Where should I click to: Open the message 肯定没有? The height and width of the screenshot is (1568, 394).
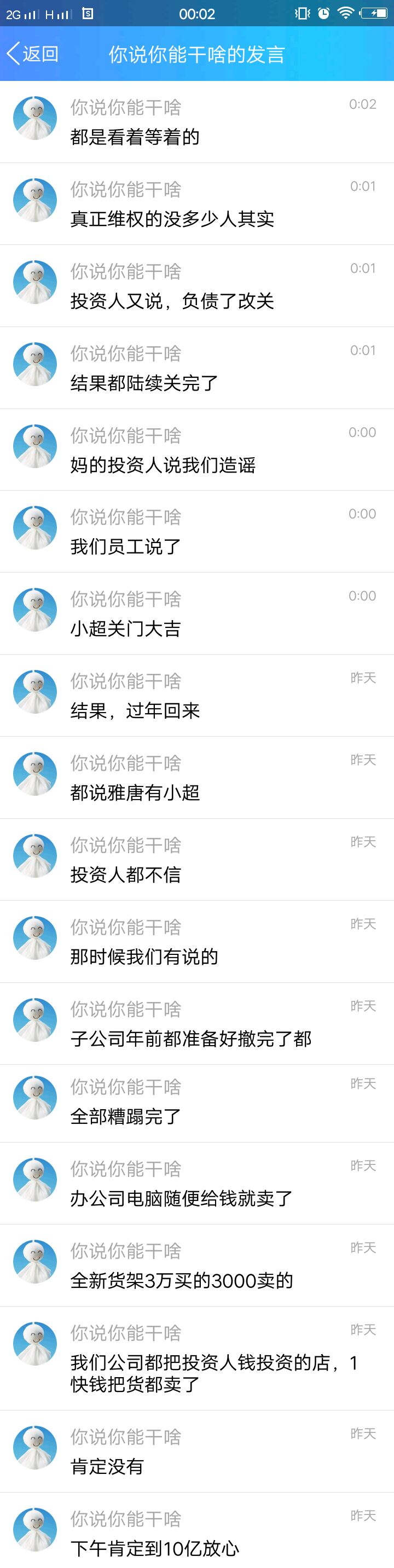(x=107, y=1466)
